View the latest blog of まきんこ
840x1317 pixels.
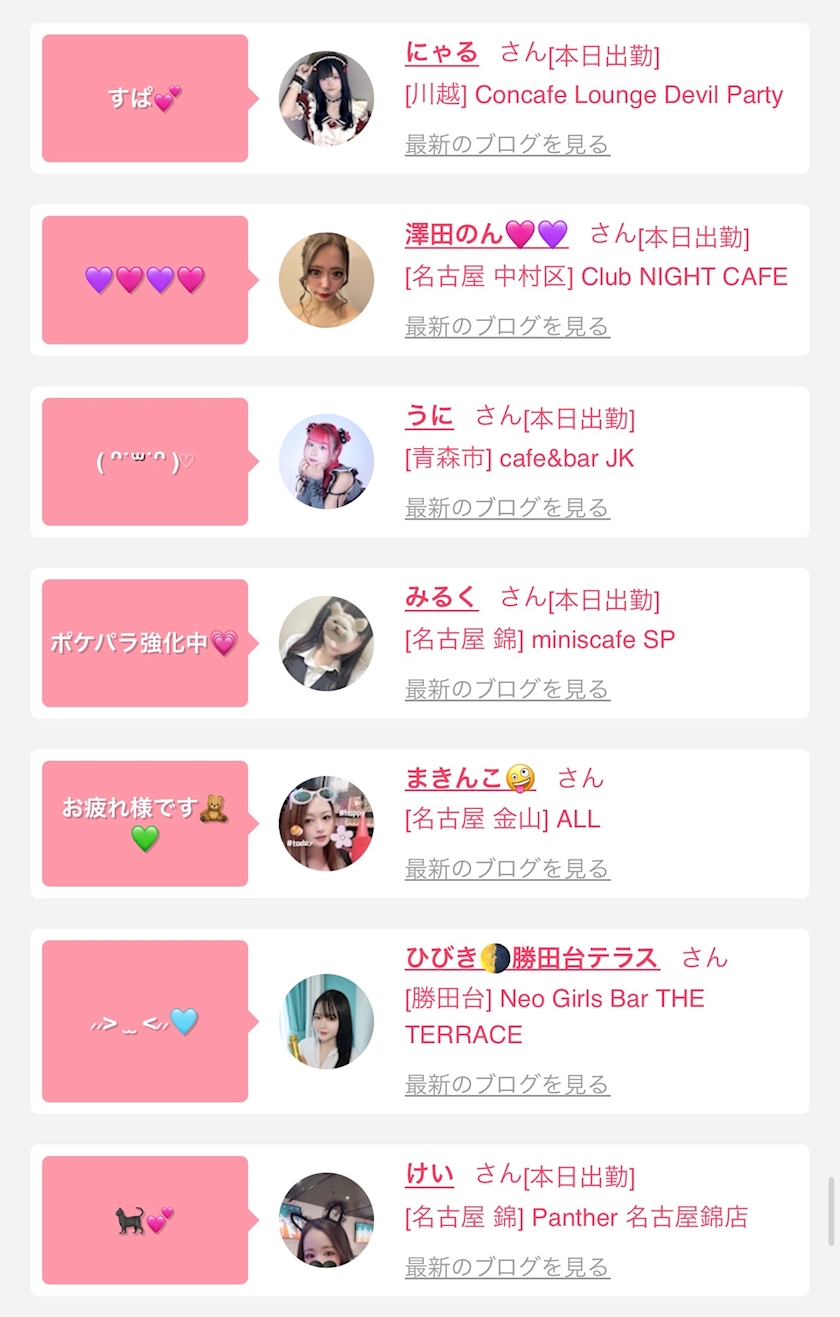pyautogui.click(x=507, y=869)
